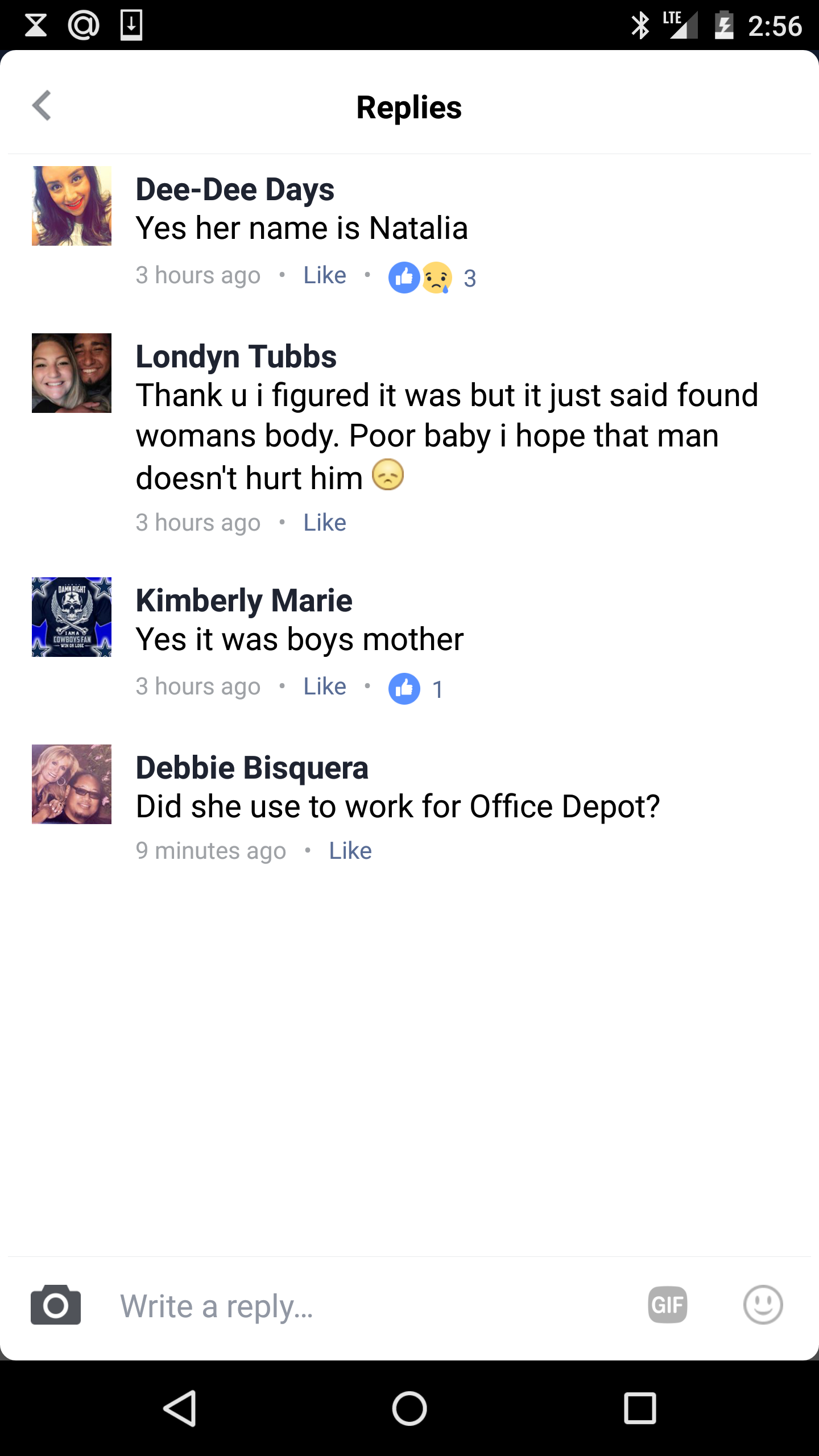The image size is (819, 1456).
Task: Like Londyn Tubbs' reply
Action: [x=324, y=523]
